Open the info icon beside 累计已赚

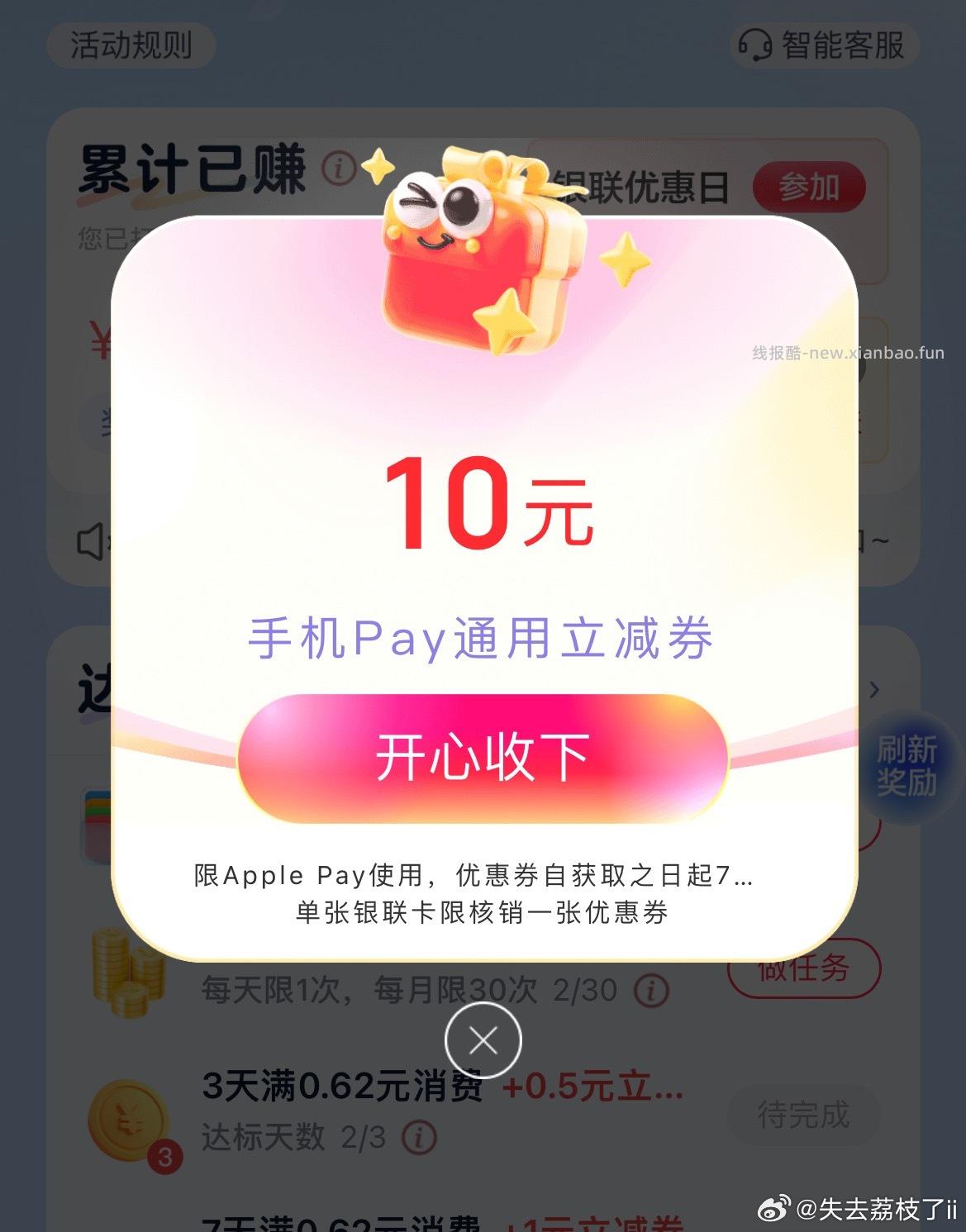pyautogui.click(x=337, y=169)
